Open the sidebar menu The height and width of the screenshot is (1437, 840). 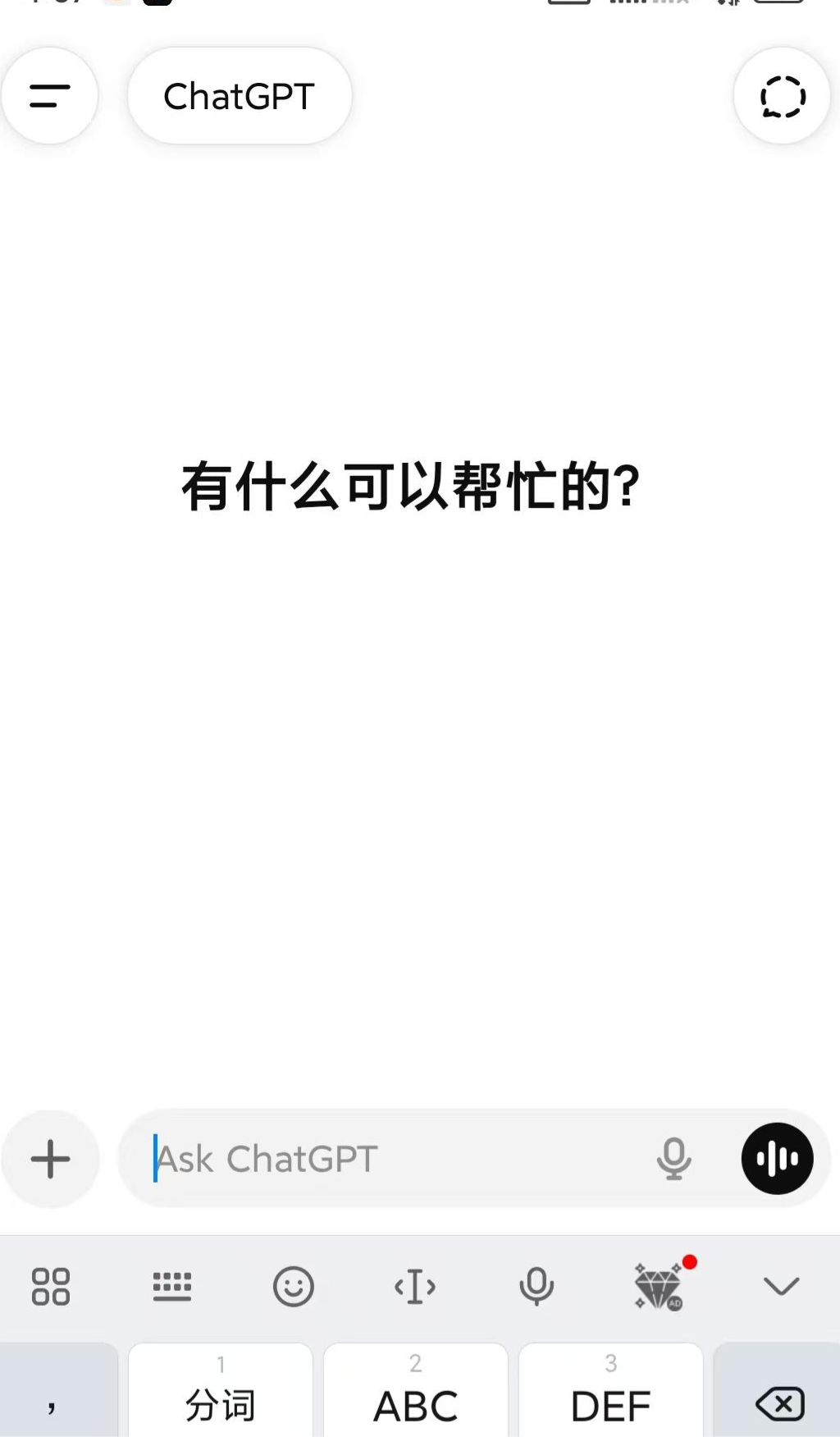50,96
